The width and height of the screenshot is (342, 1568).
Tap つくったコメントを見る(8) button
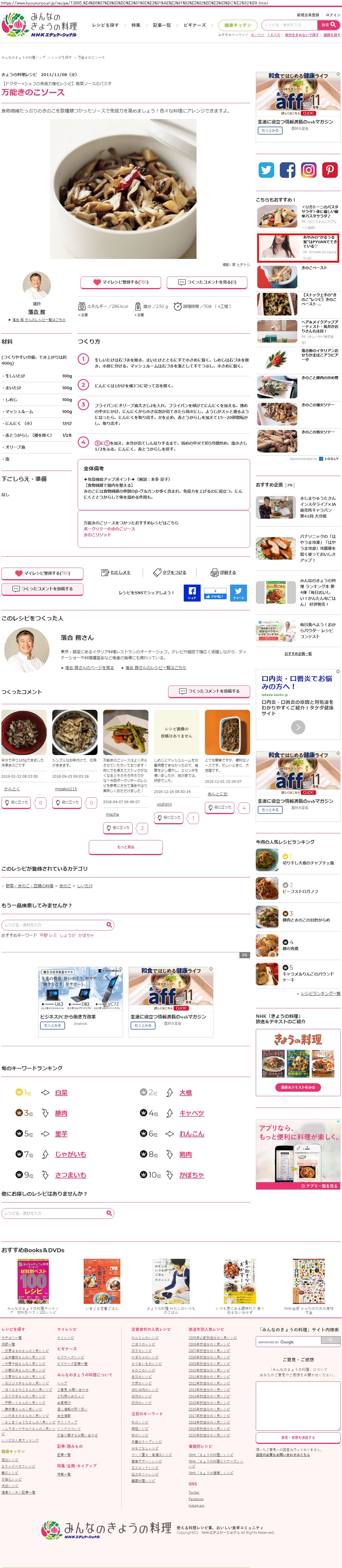click(207, 282)
